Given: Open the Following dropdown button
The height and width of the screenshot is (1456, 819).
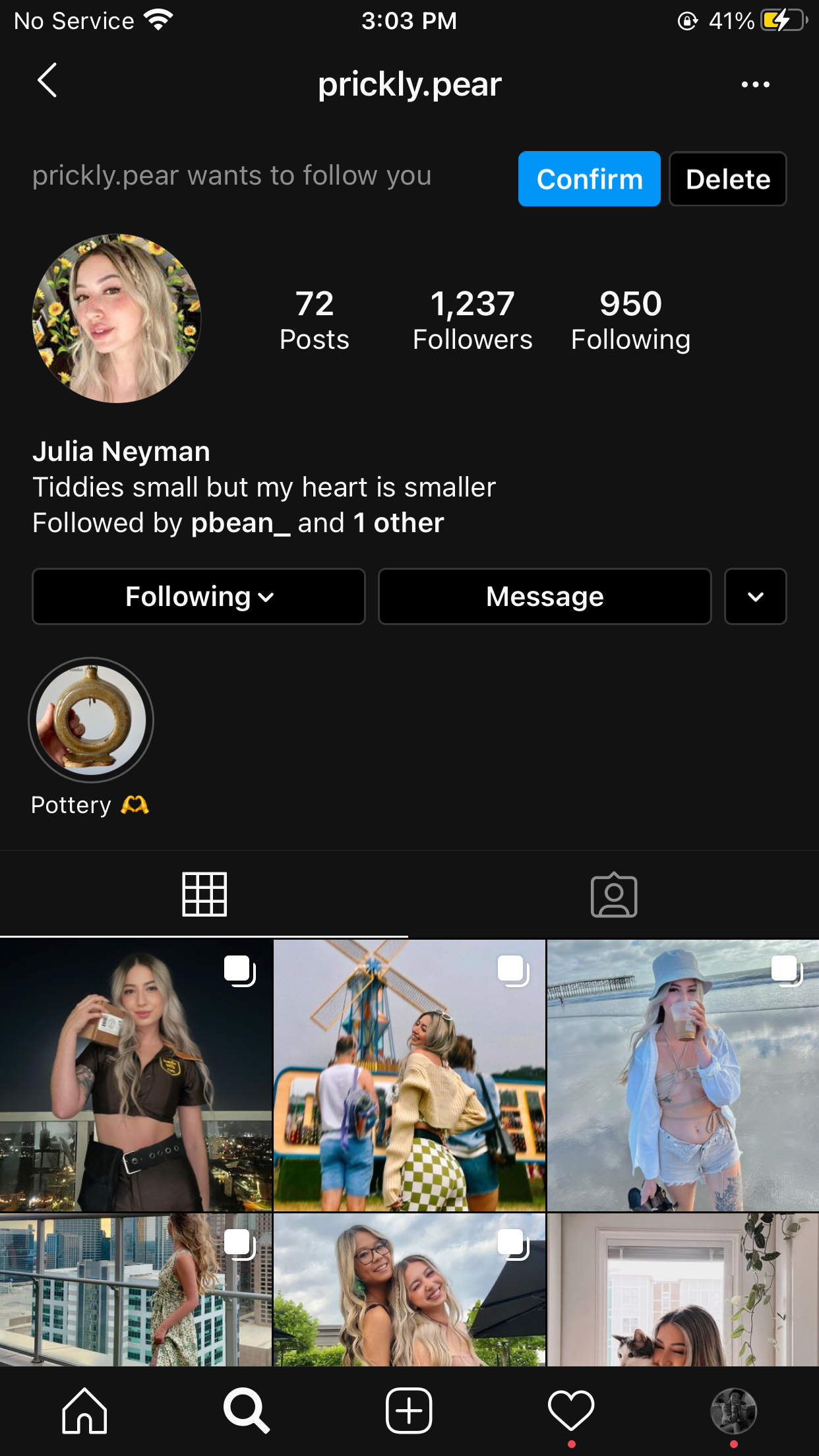Looking at the screenshot, I should [198, 596].
